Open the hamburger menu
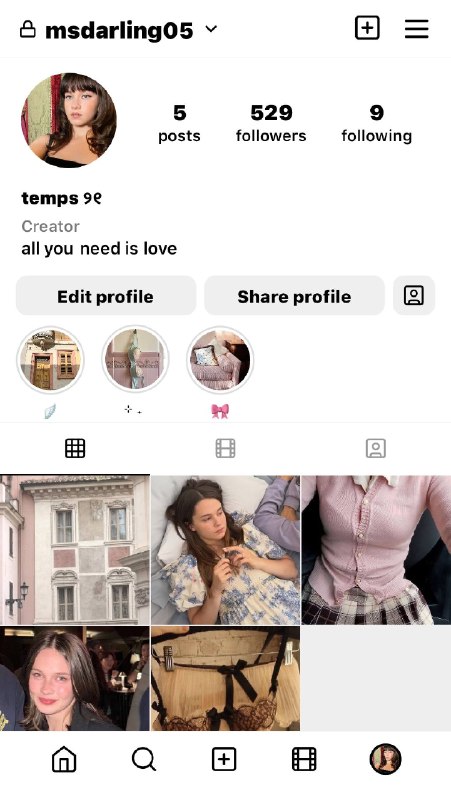 click(417, 29)
